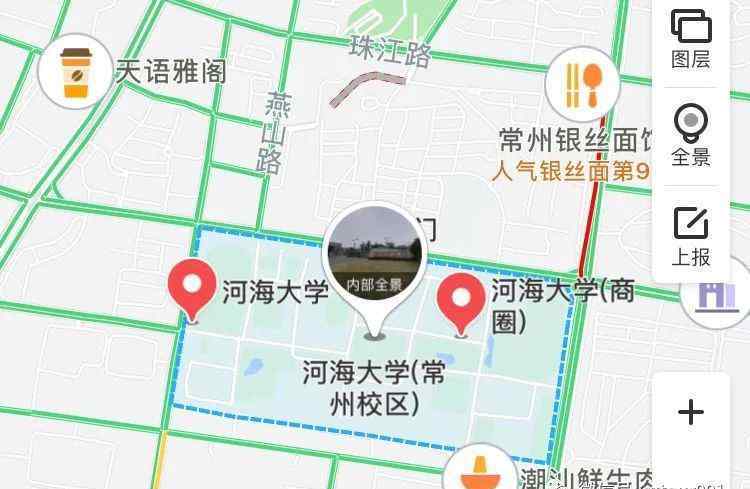Image resolution: width=750 pixels, height=489 pixels.
Task: Tap 上报 to report an issue
Action: [690, 236]
